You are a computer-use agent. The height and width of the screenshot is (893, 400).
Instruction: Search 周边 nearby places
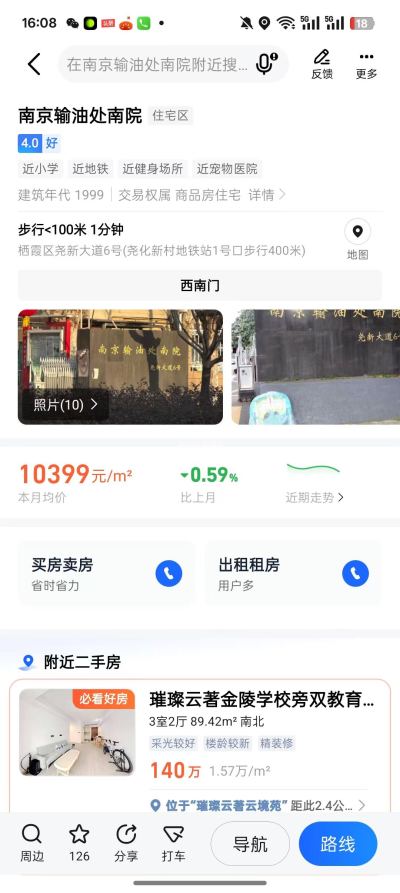tap(31, 843)
